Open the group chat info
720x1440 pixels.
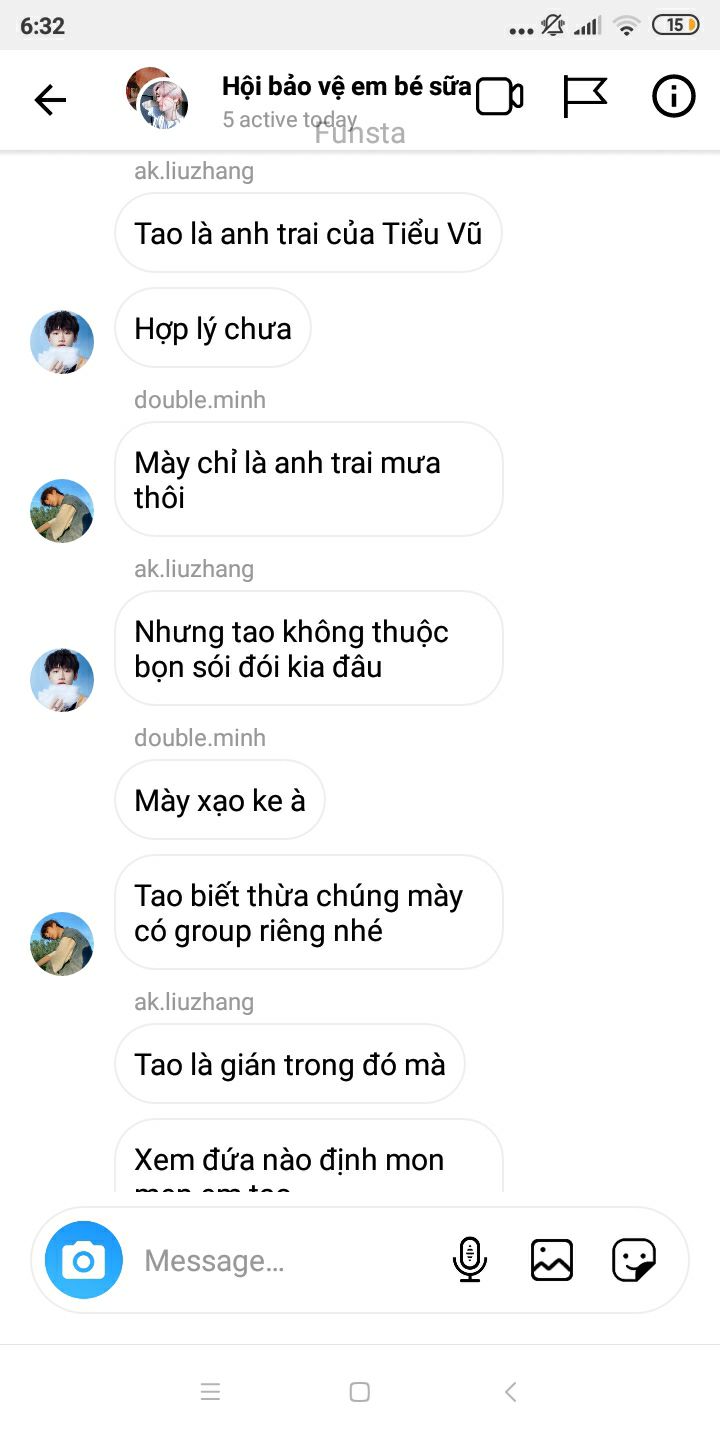(x=673, y=97)
